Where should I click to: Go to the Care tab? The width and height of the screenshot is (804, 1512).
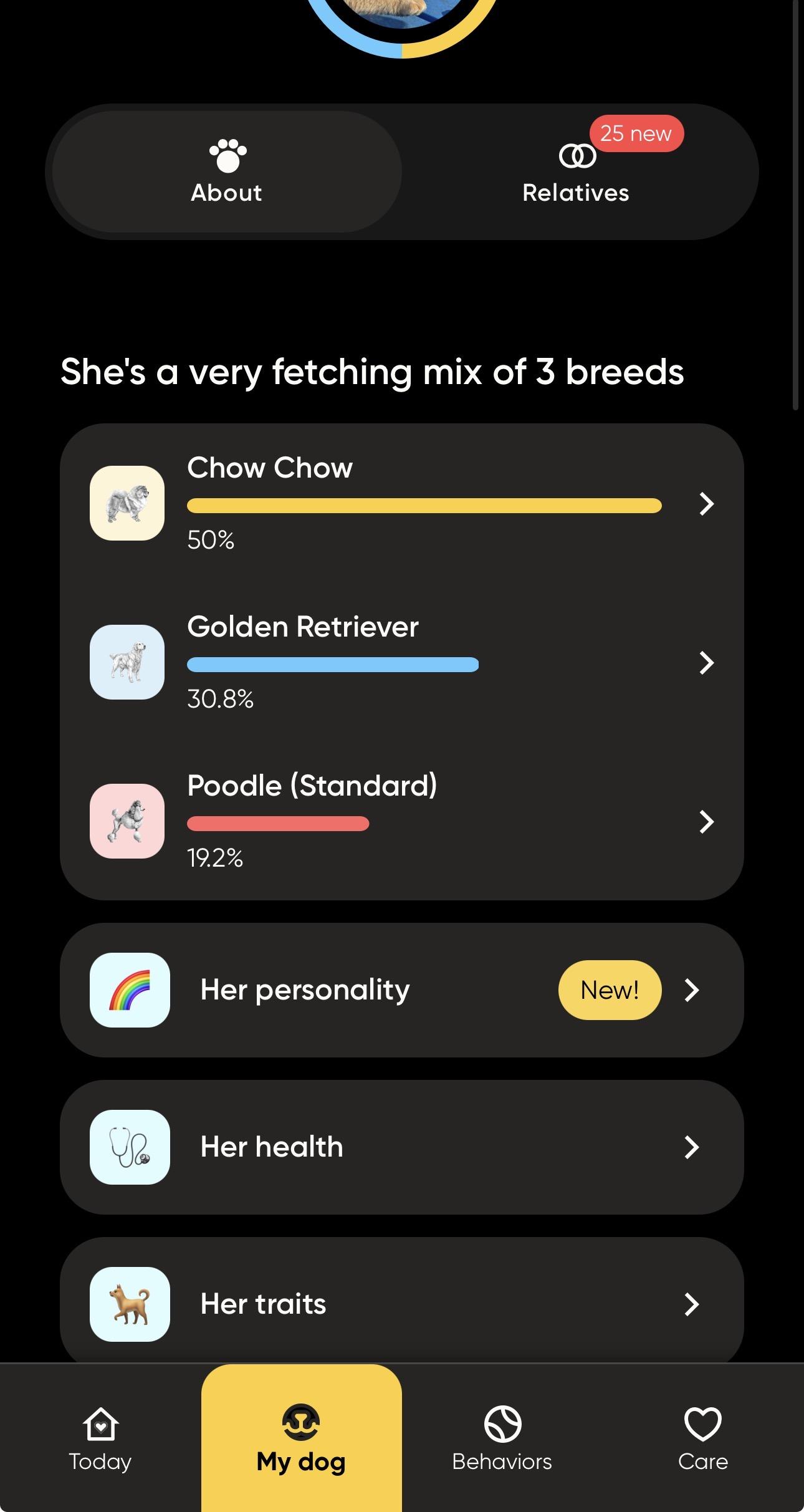pyautogui.click(x=703, y=1438)
